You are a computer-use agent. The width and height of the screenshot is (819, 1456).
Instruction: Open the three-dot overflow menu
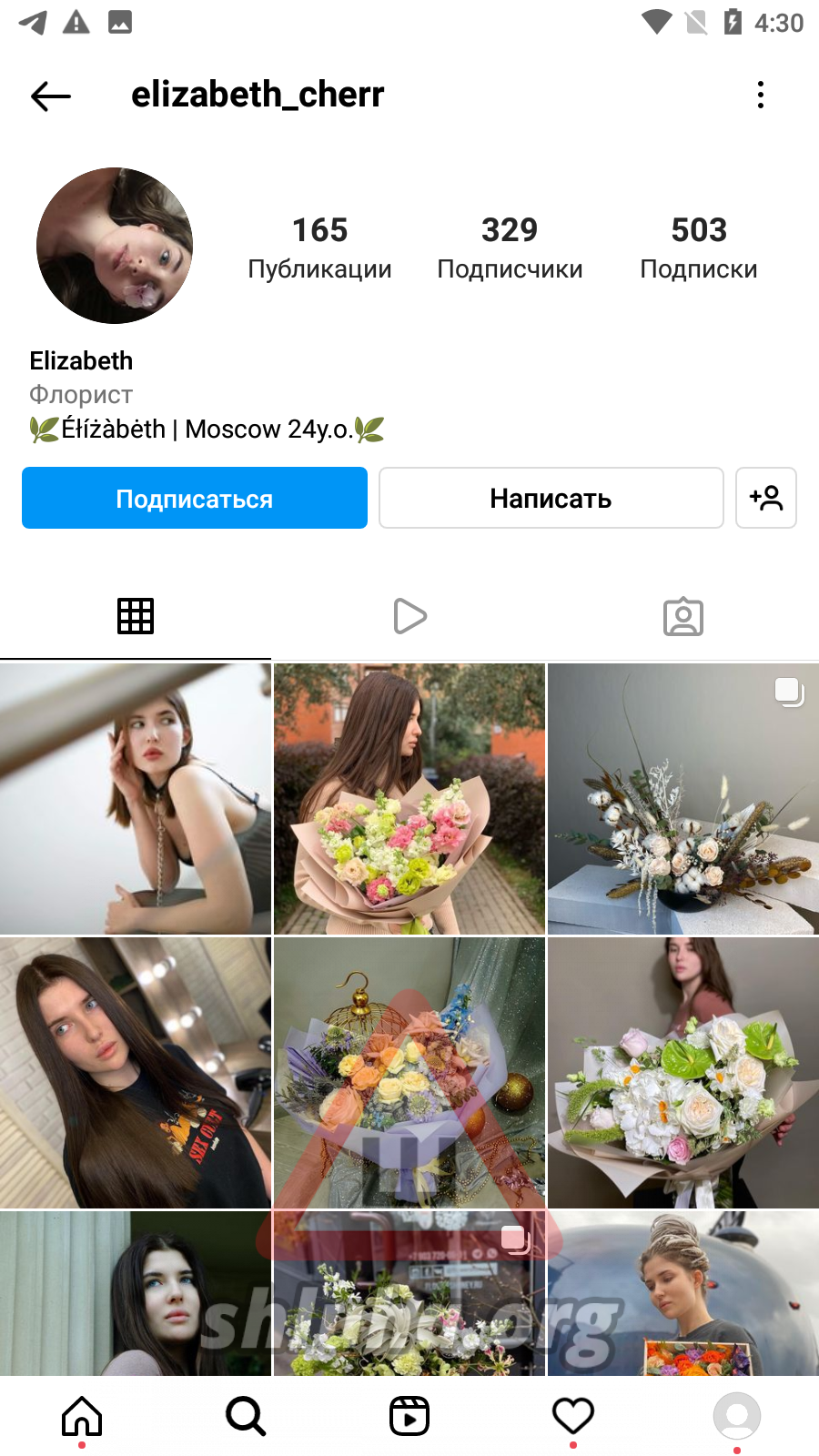point(761,95)
